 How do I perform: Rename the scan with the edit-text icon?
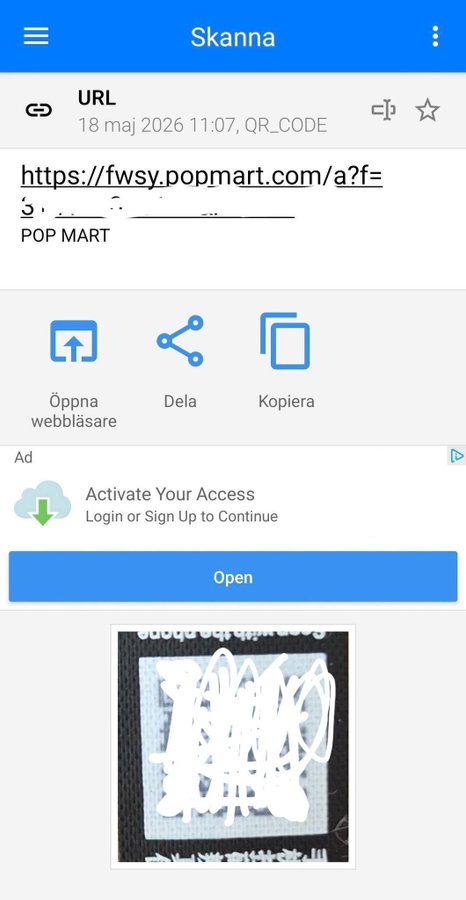coord(383,110)
